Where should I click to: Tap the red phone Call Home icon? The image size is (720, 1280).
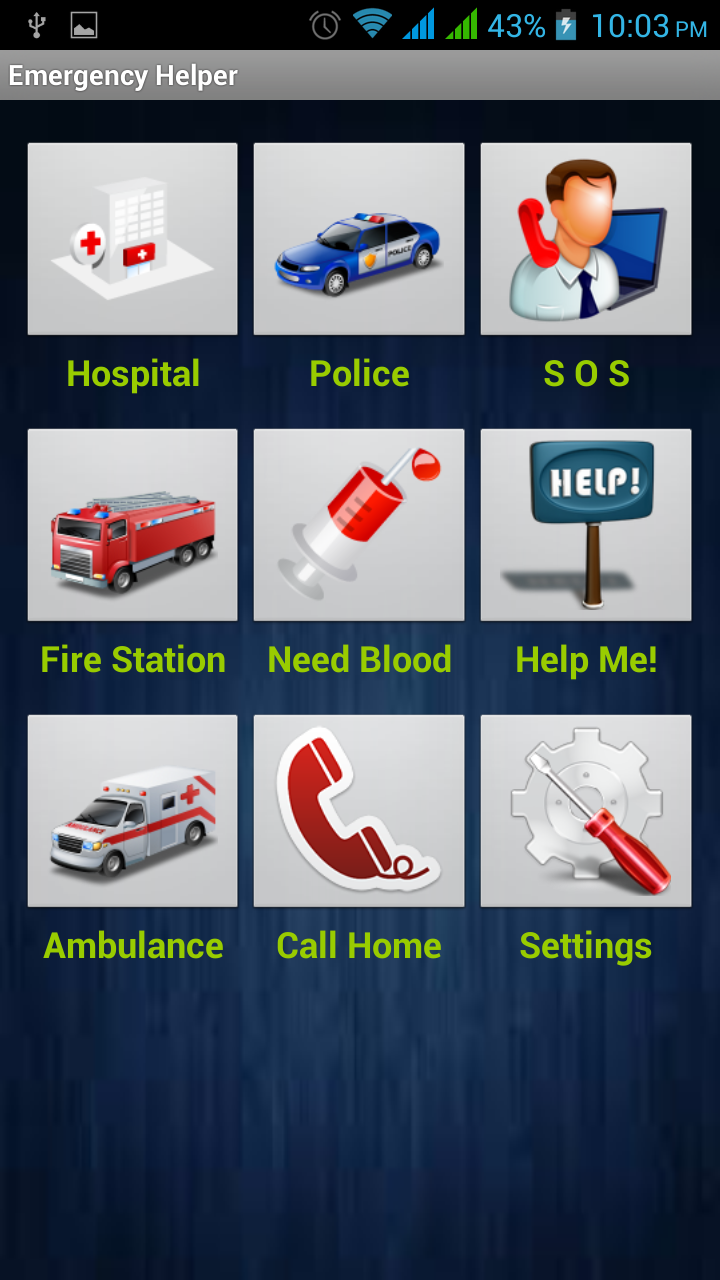[358, 810]
